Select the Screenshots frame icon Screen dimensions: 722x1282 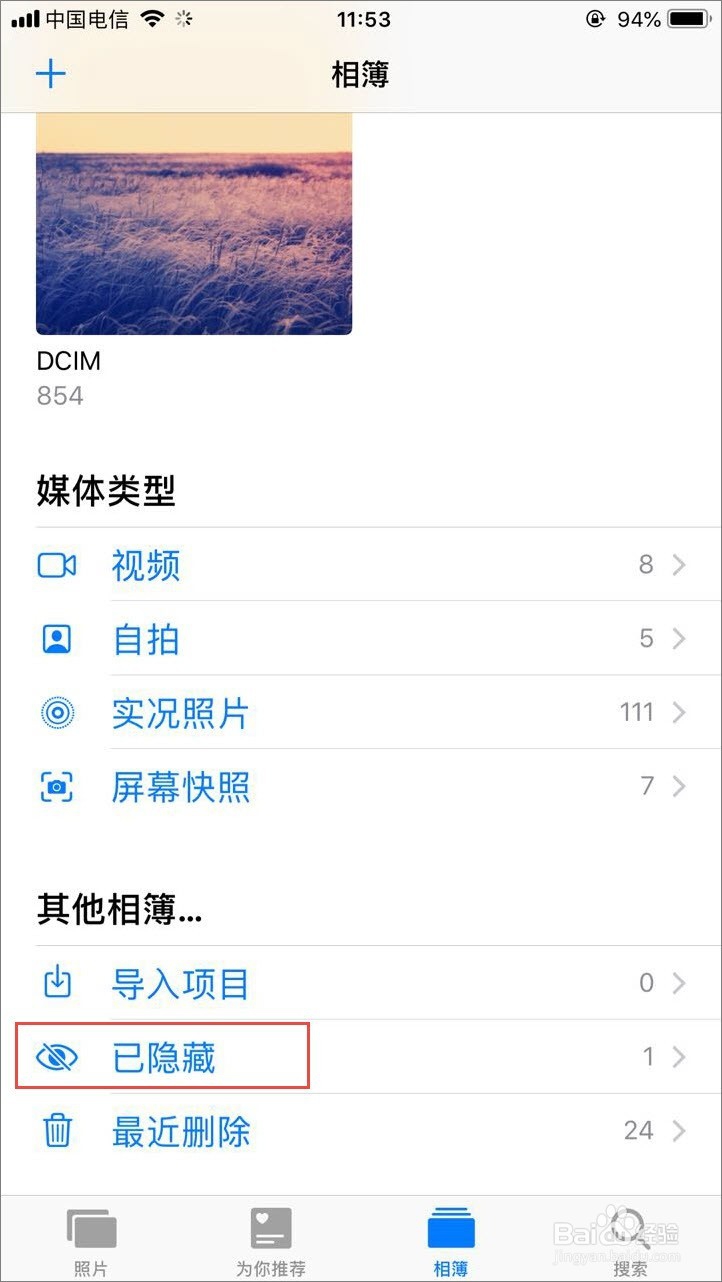tap(57, 787)
